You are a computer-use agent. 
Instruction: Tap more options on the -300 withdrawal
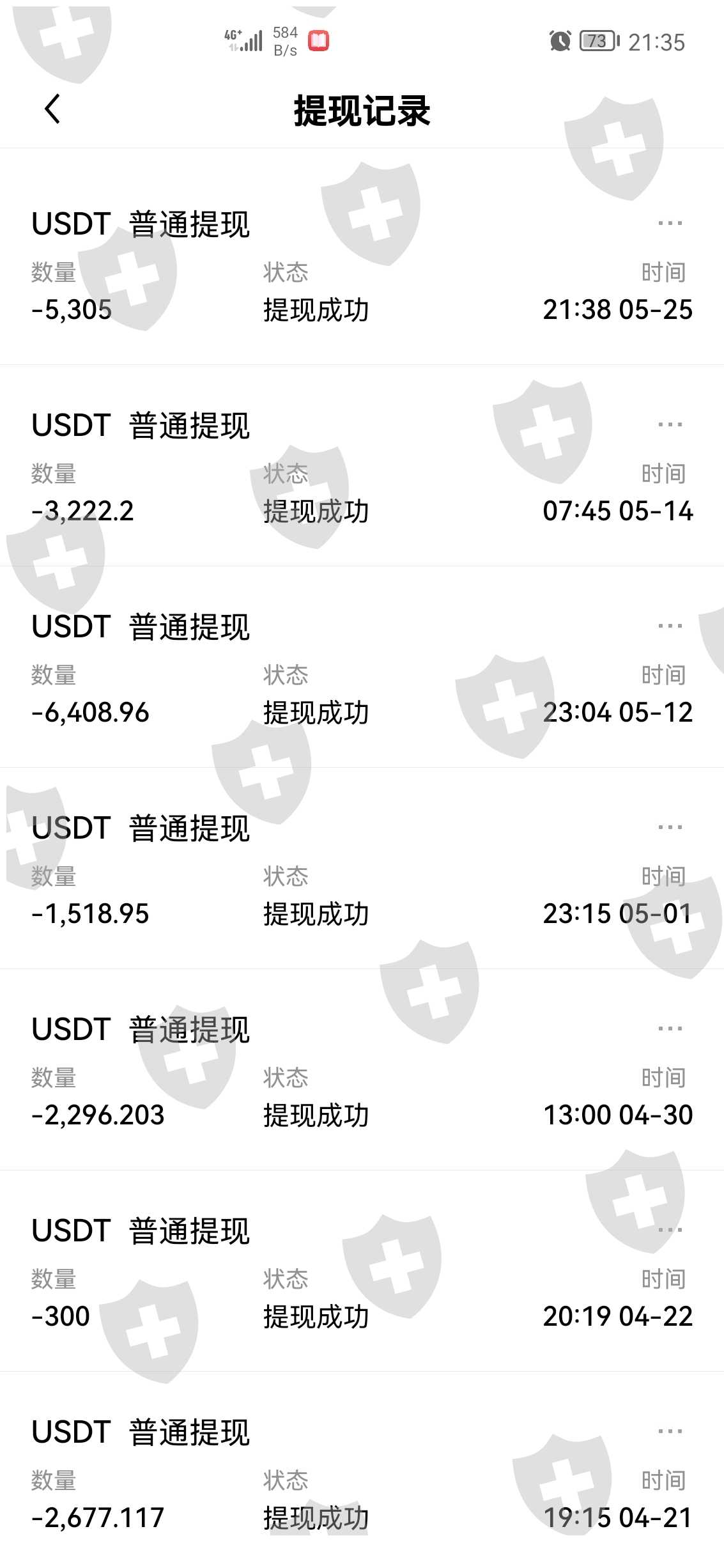(x=670, y=1230)
